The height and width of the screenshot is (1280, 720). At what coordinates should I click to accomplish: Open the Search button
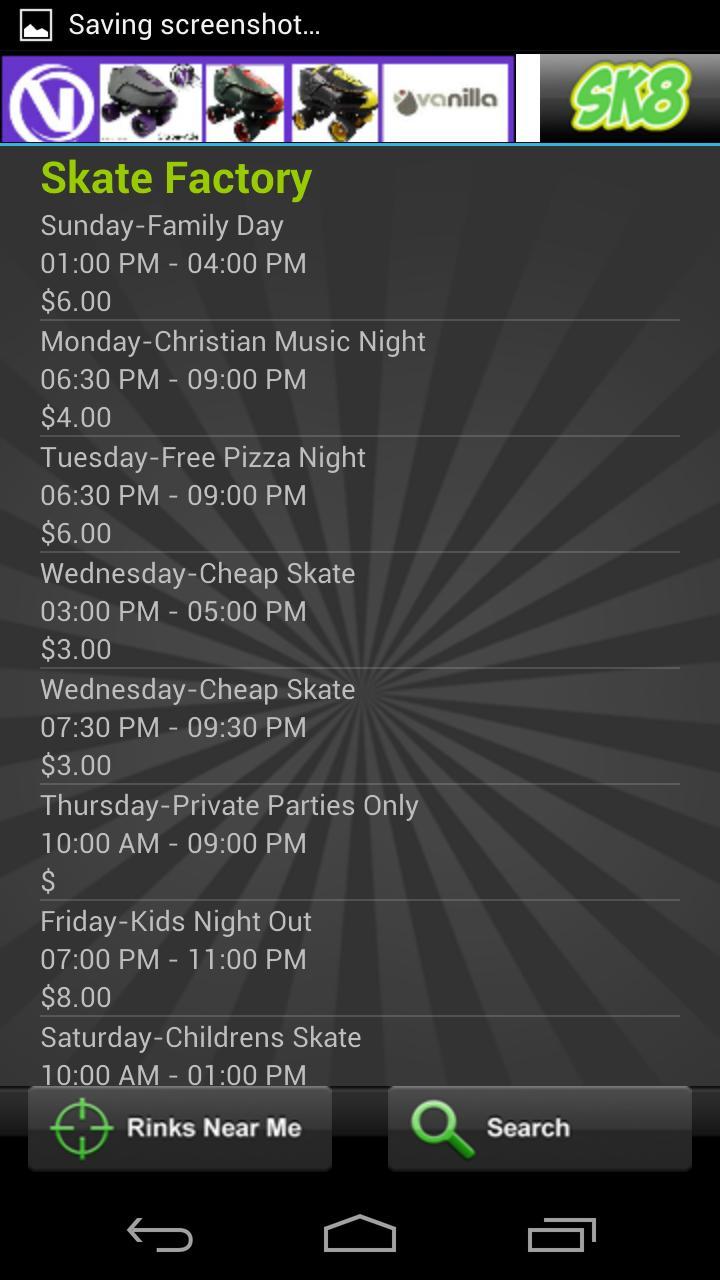(x=540, y=1128)
